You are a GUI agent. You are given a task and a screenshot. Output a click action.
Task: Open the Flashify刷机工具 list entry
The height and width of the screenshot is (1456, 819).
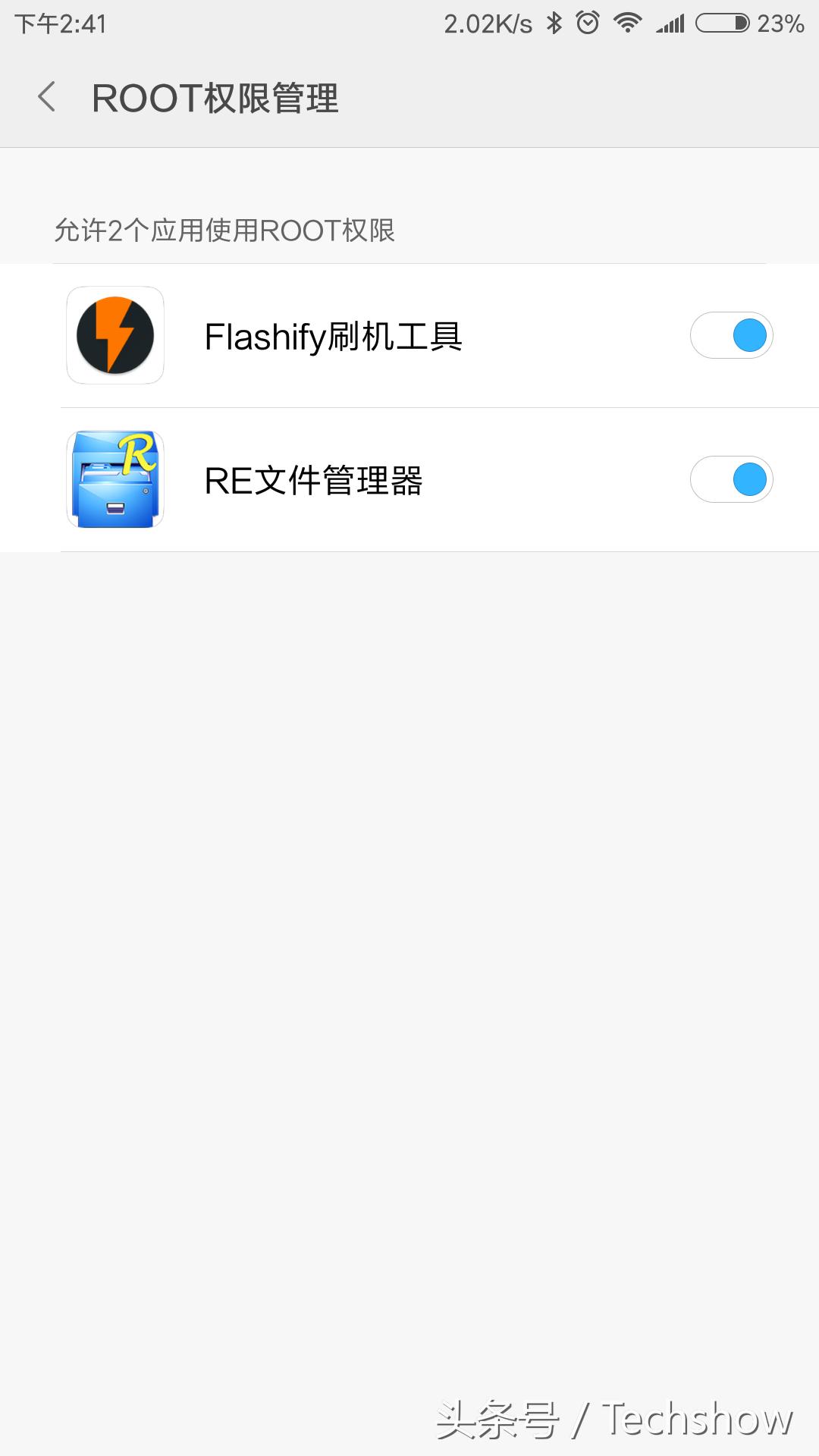tap(334, 335)
